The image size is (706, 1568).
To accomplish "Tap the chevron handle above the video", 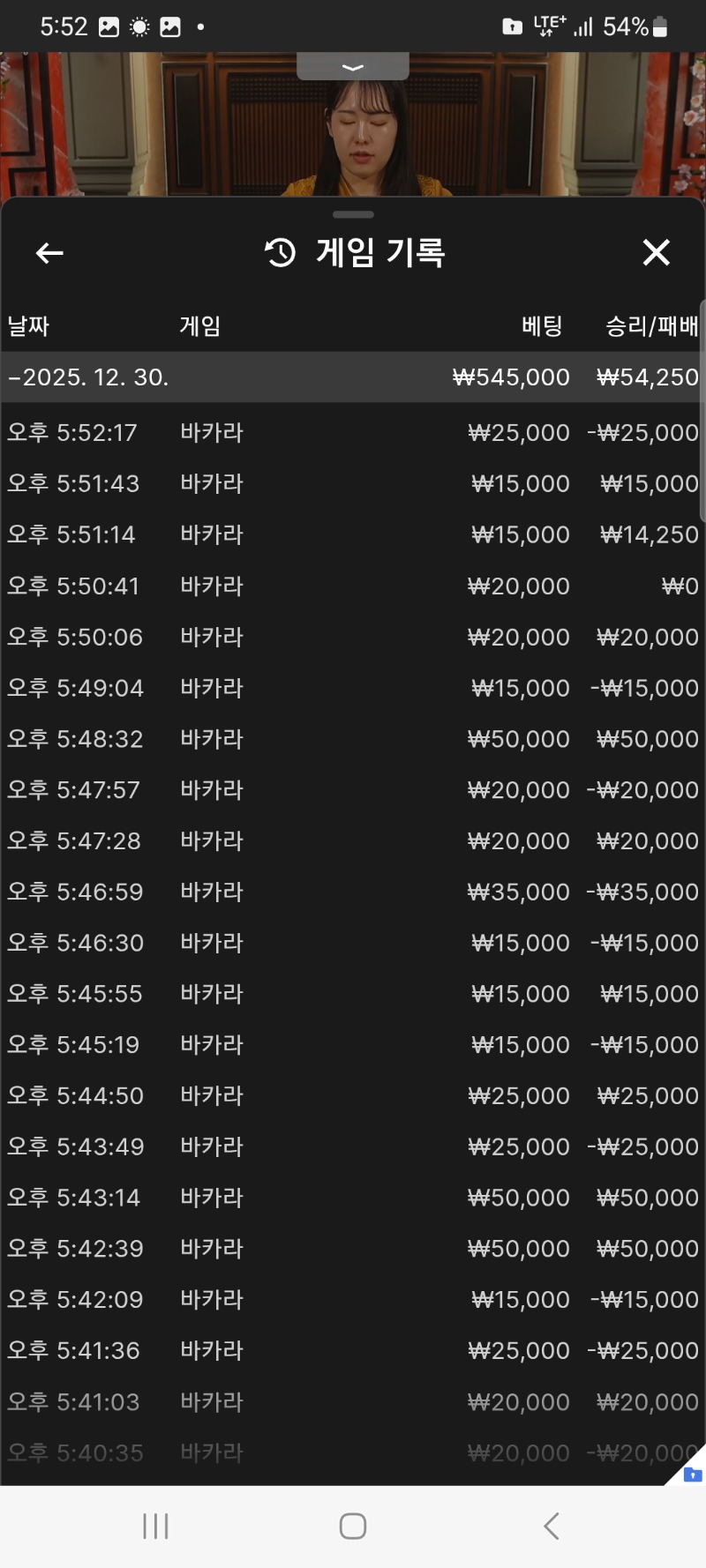I will pyautogui.click(x=353, y=67).
